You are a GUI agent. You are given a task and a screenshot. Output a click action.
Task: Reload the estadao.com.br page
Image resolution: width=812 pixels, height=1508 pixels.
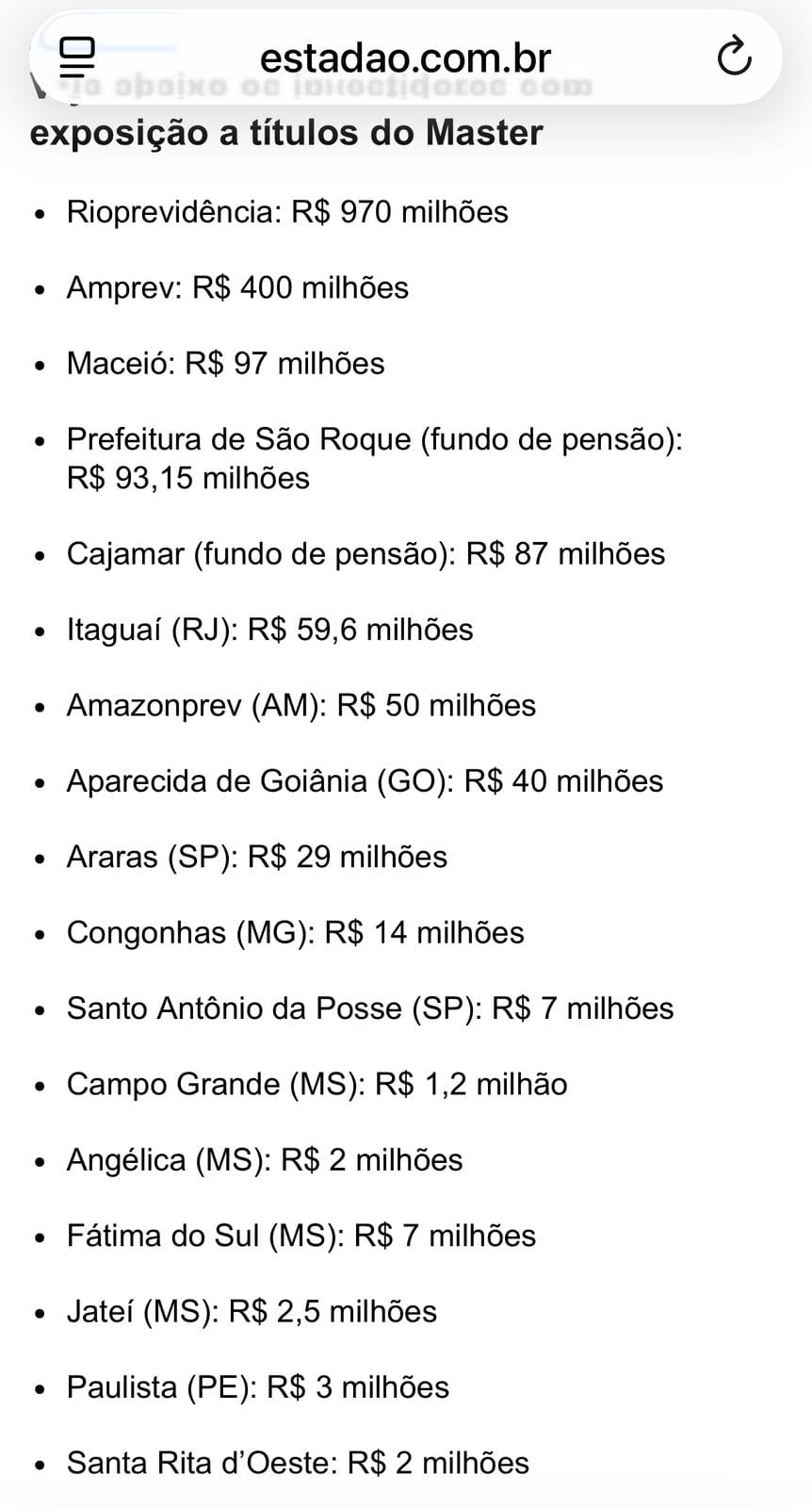click(x=734, y=57)
